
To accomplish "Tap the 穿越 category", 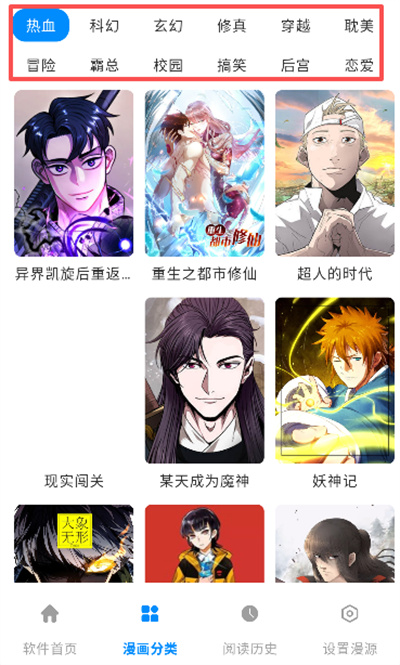I will coord(296,26).
